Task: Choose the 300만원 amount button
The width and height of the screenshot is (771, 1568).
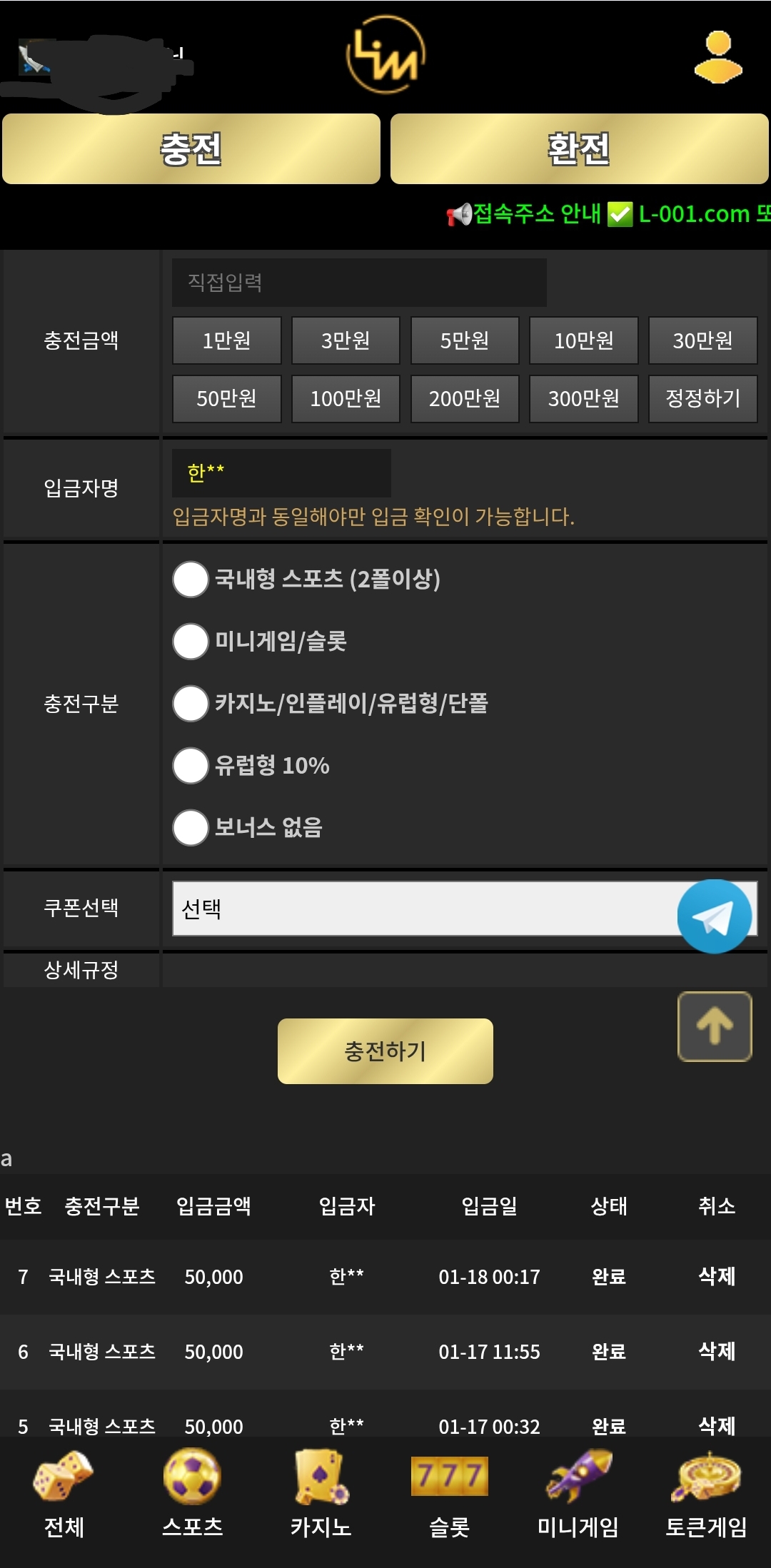Action: point(583,398)
